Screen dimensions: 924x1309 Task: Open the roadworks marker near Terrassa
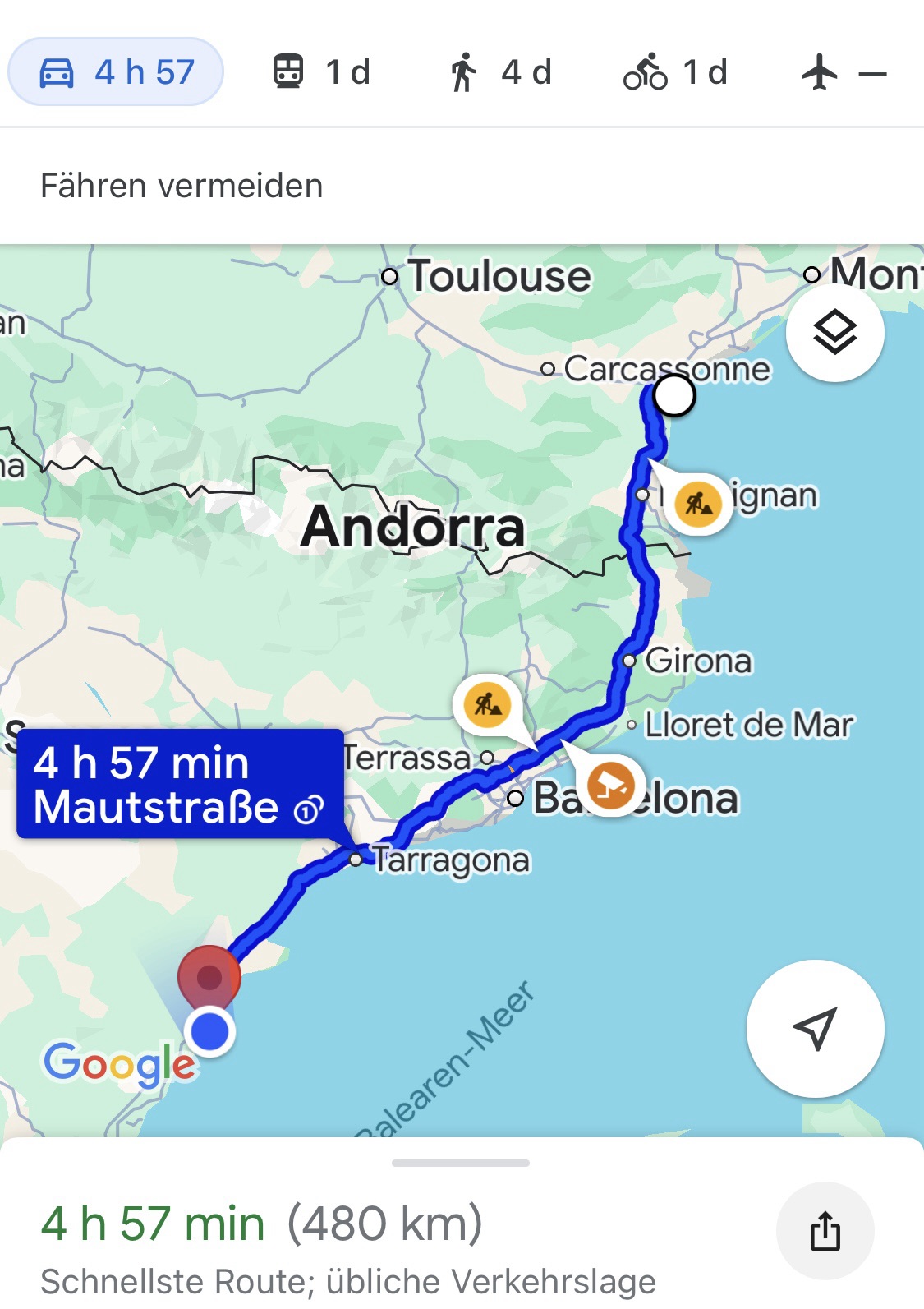488,704
